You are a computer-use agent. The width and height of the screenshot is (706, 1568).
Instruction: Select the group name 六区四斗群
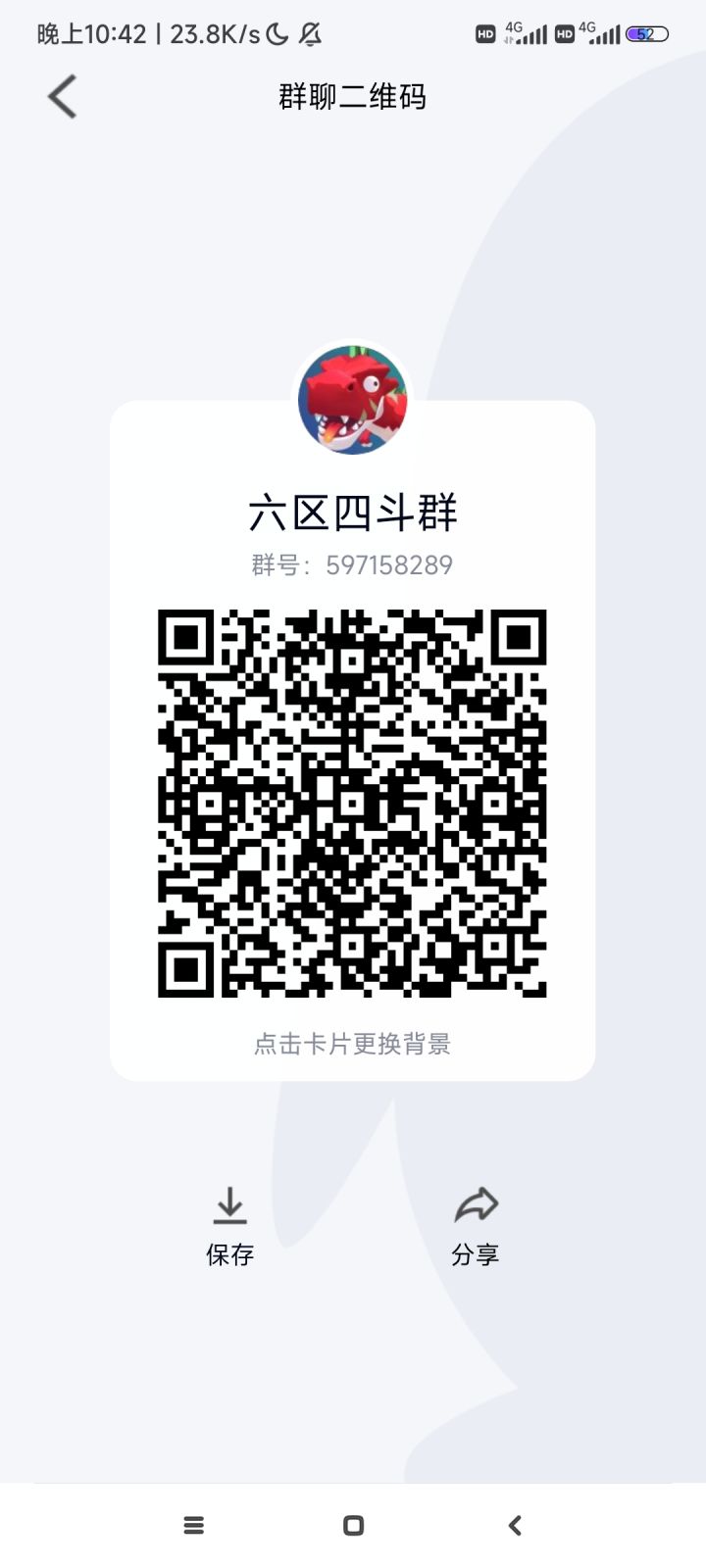coord(353,512)
